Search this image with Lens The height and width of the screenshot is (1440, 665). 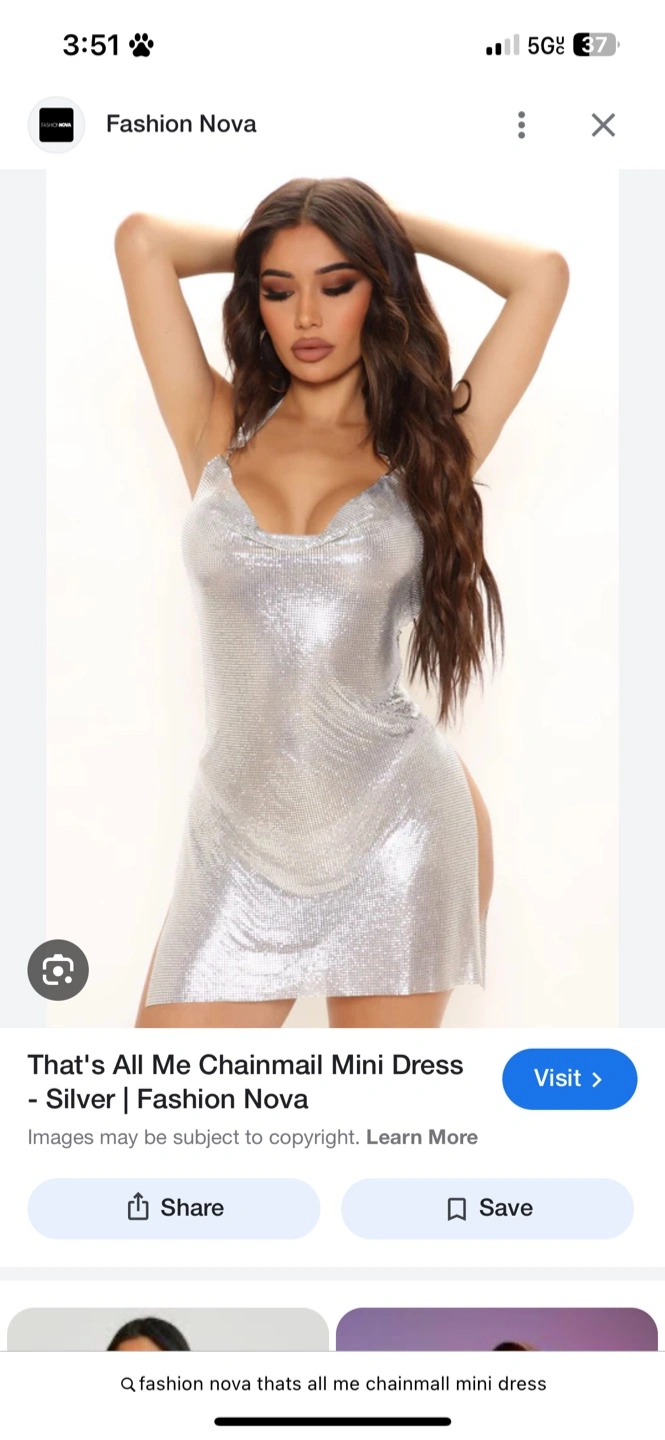pos(58,970)
